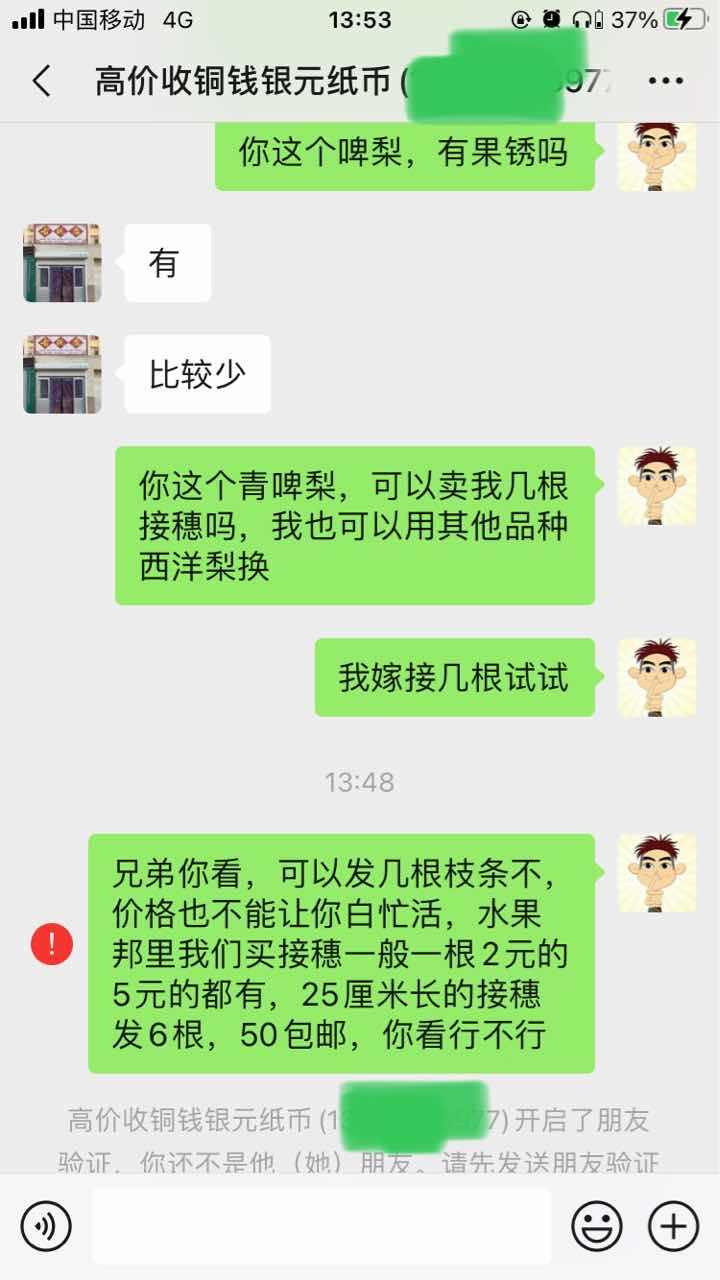Focus the message text field
Screen dimensions: 720x1280
(x=321, y=1226)
